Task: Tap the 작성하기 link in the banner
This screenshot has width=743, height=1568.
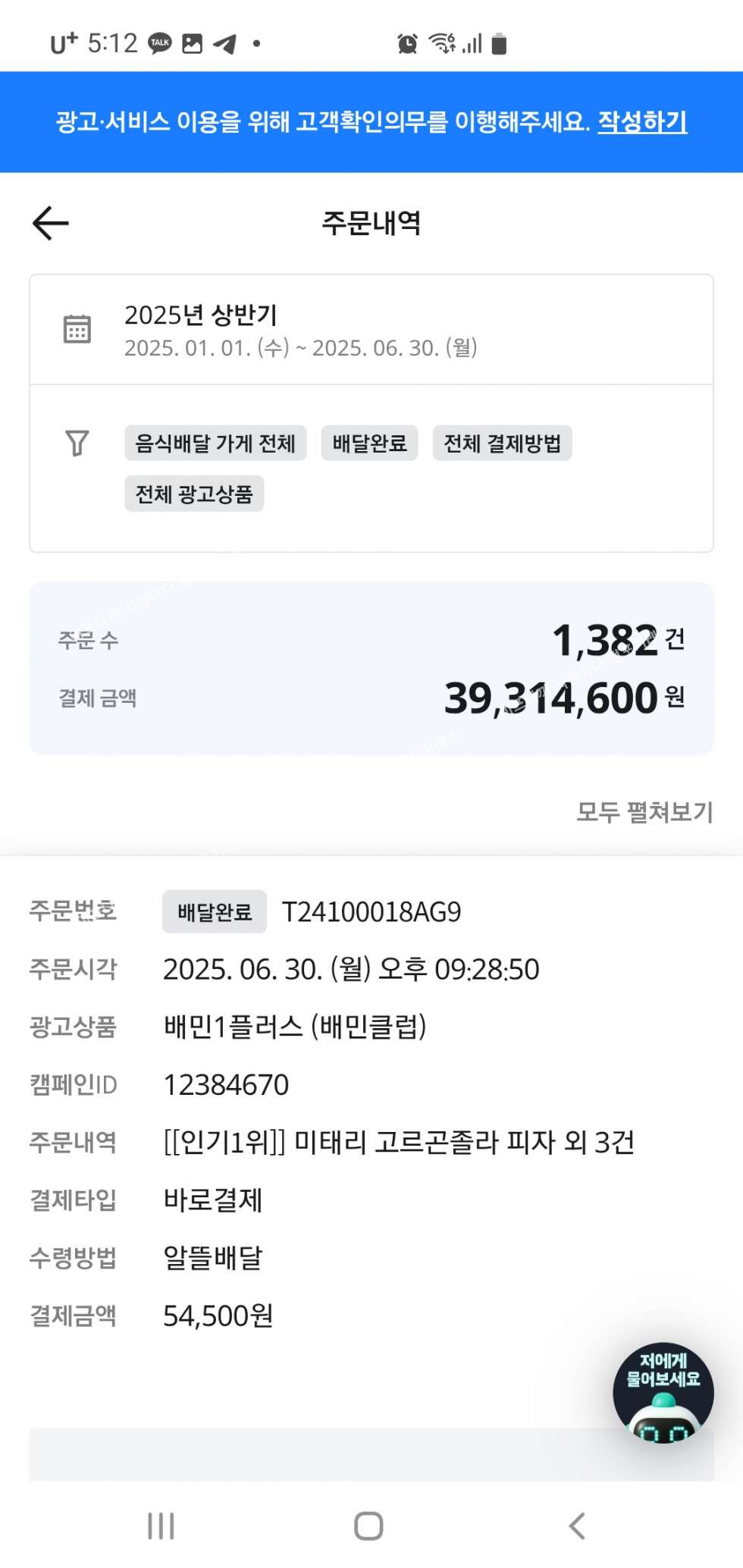Action: [x=642, y=121]
